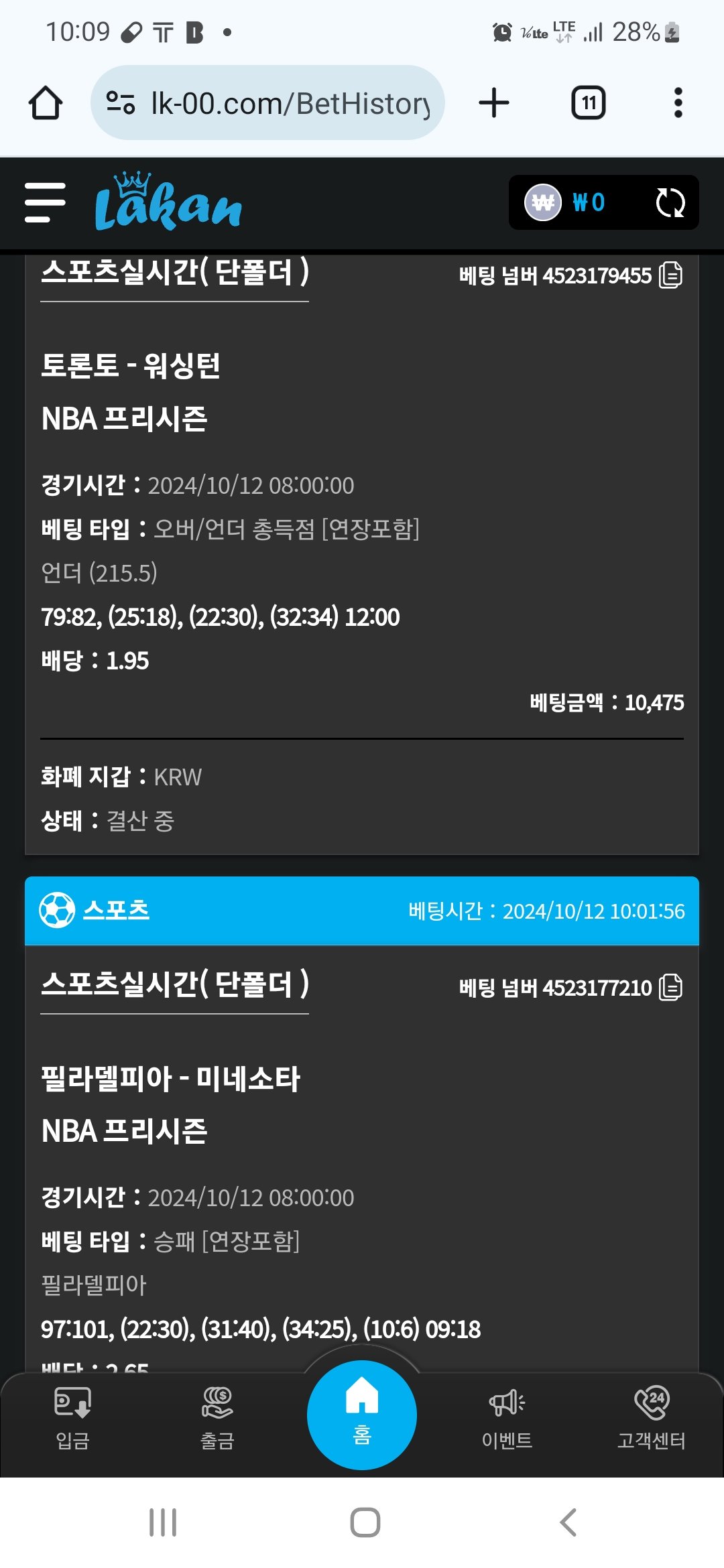Open the hamburger drawer menu

(x=45, y=202)
